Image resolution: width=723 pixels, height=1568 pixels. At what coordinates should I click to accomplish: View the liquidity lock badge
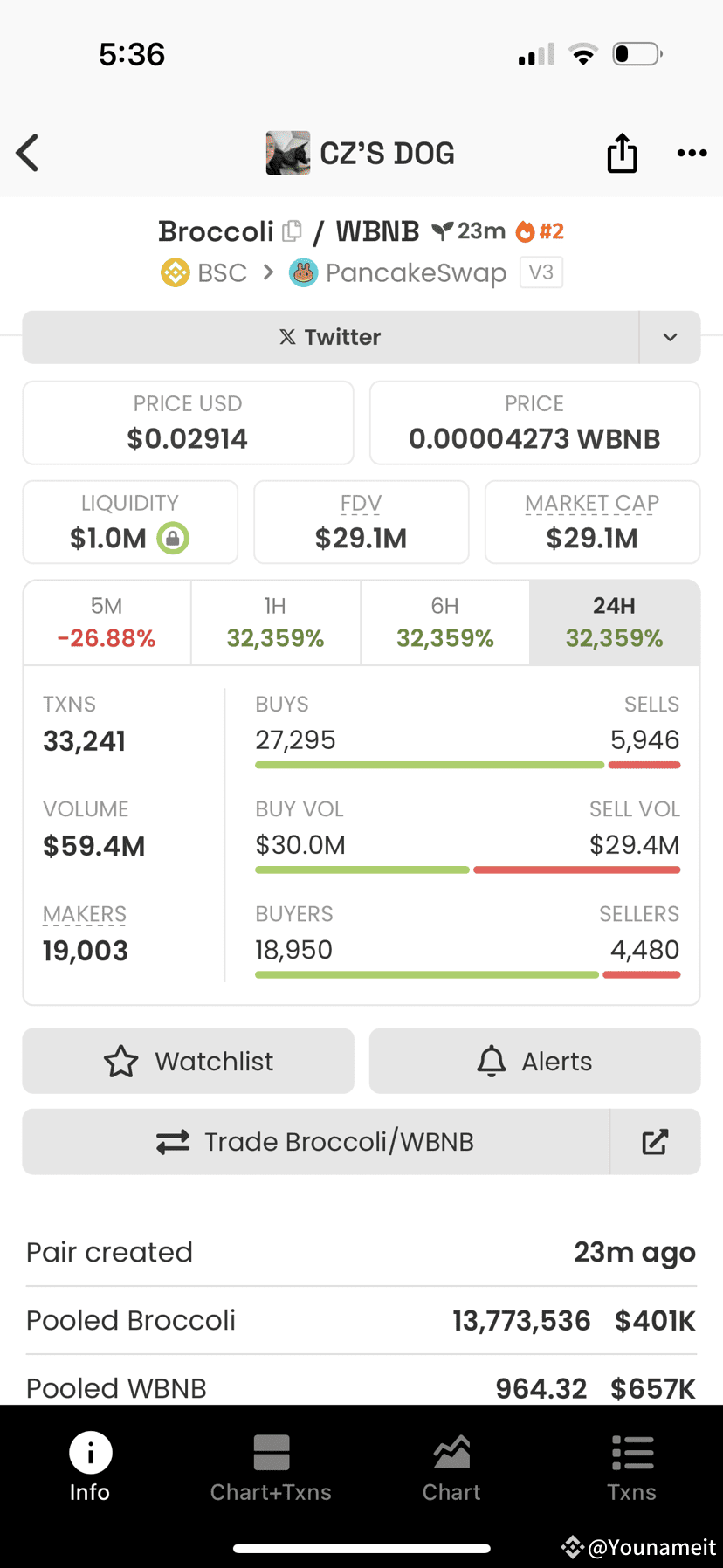173,538
